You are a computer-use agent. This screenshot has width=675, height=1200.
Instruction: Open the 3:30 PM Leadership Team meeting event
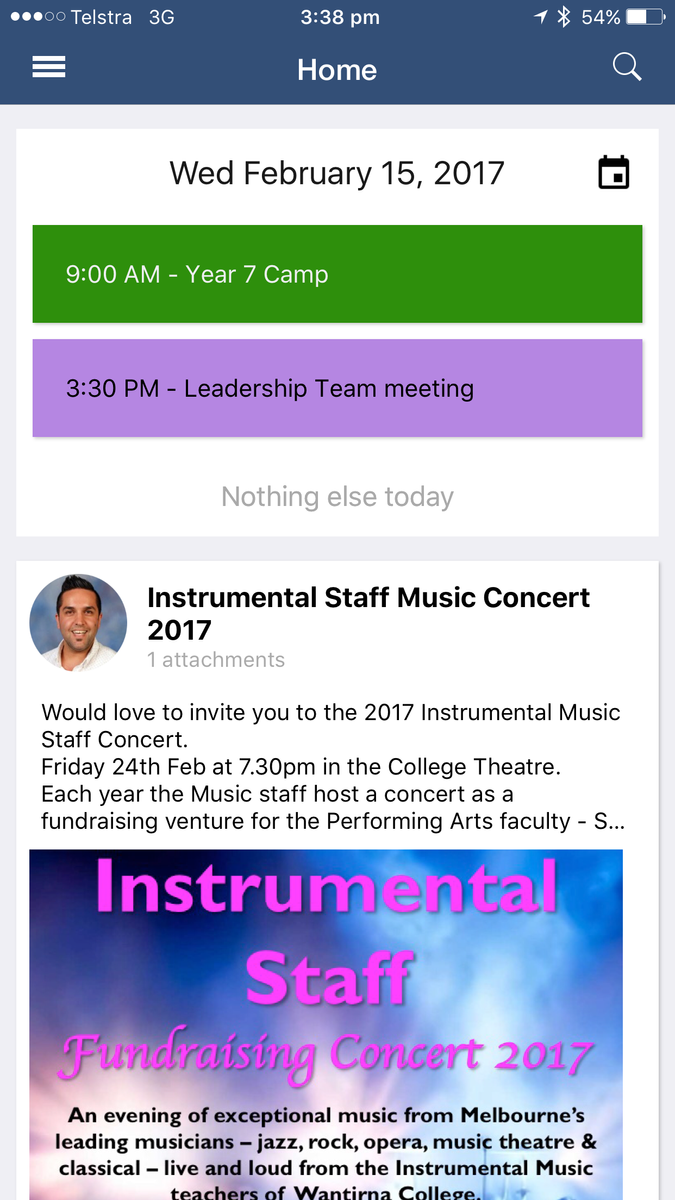337,388
